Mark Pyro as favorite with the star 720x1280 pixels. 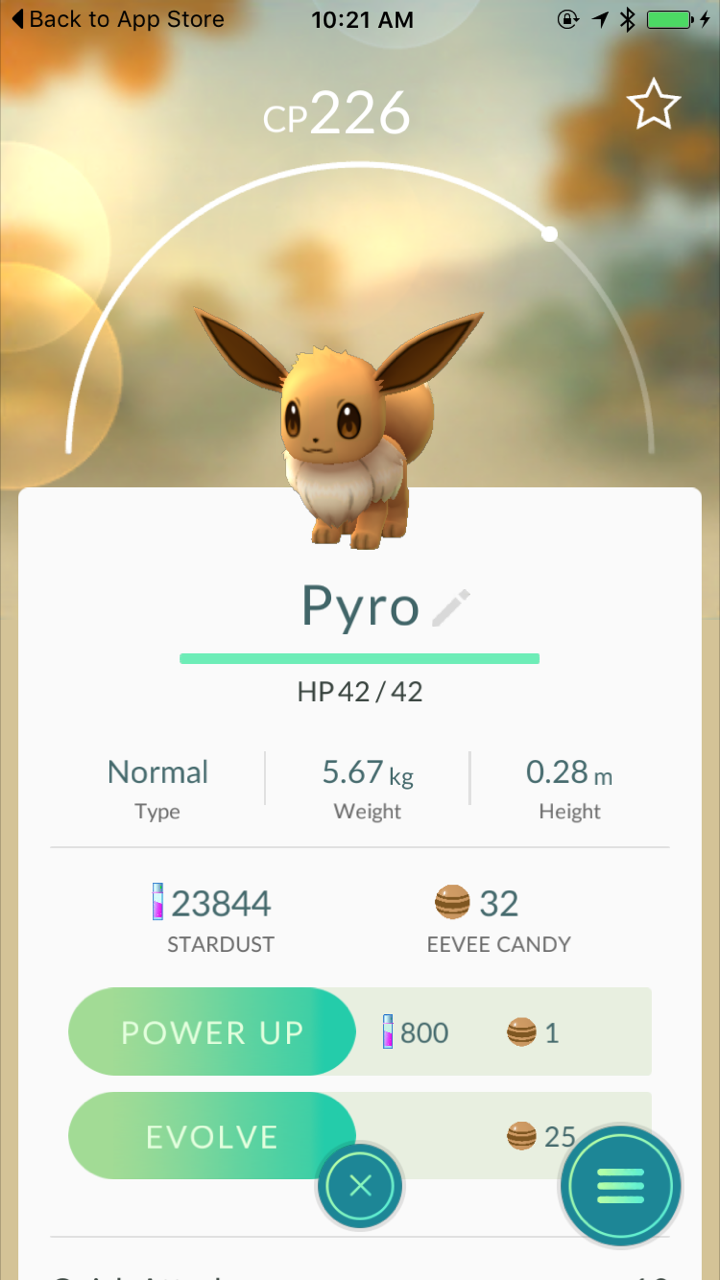653,105
